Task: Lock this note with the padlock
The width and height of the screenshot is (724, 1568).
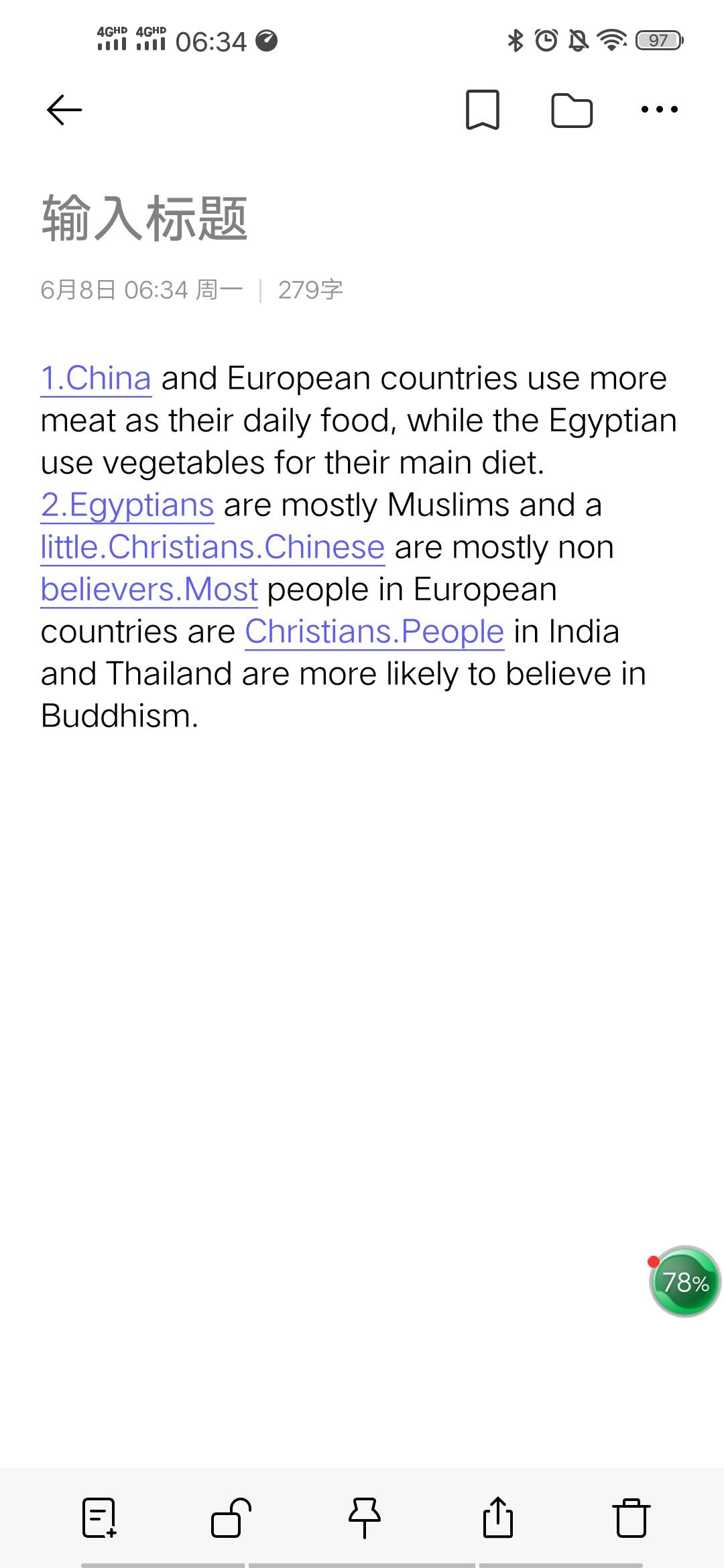Action: (231, 1517)
